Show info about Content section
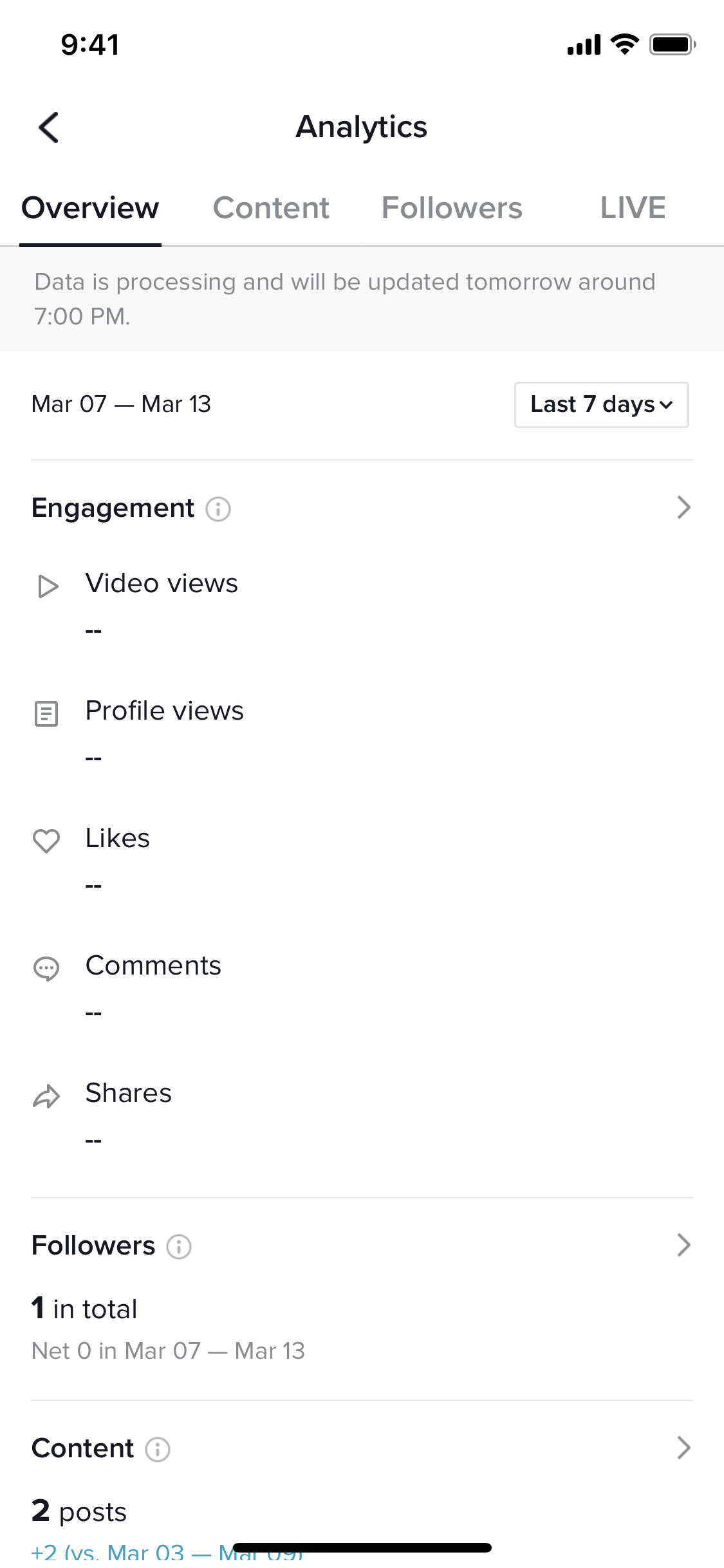This screenshot has height=1568, width=724. coord(158,1450)
